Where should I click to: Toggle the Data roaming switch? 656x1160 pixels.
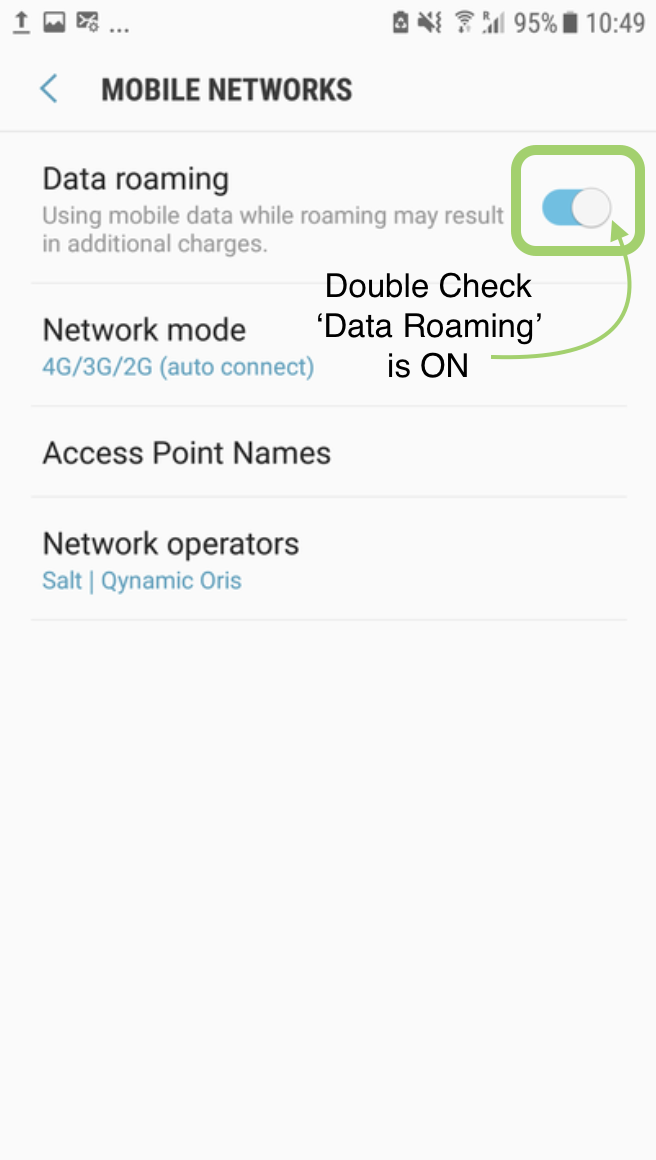[x=577, y=207]
